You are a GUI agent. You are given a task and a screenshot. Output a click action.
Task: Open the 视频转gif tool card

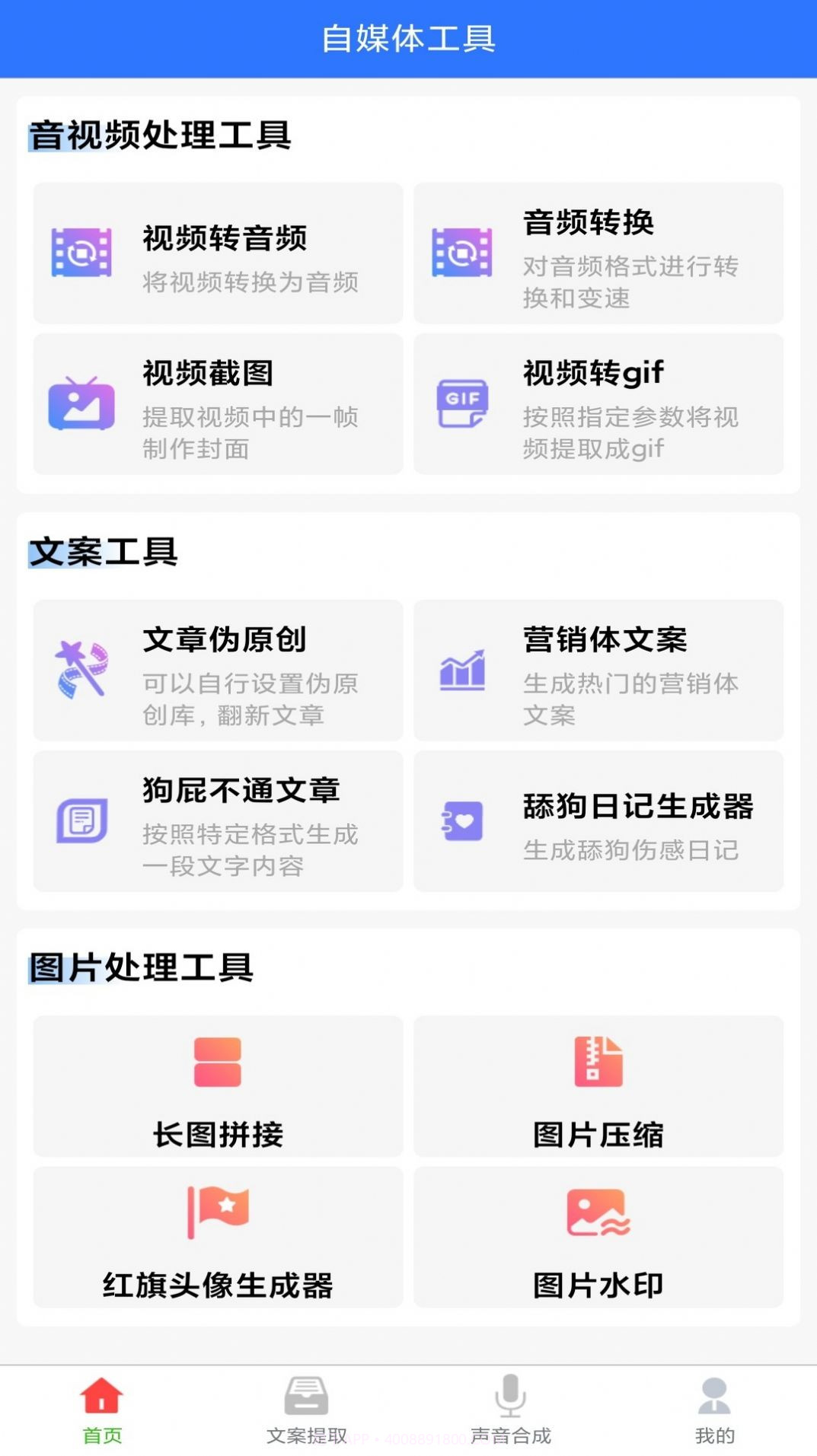(x=598, y=403)
